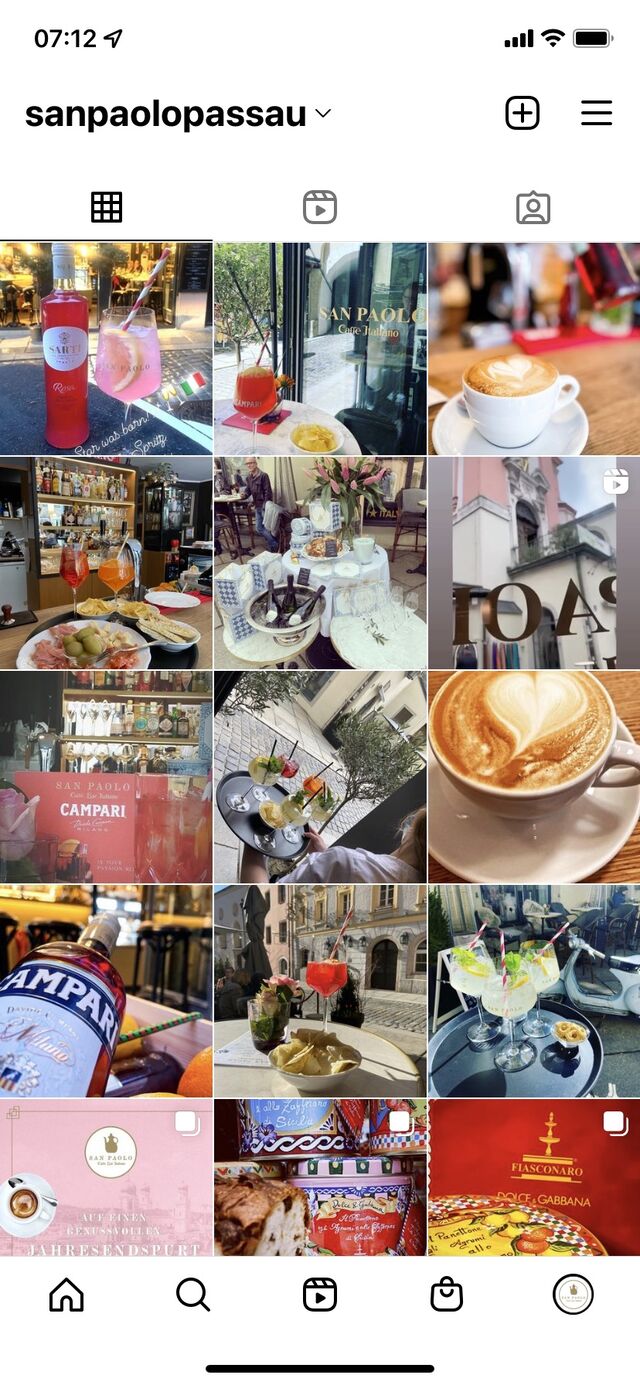Open the Fiasconaro Dolce & Gabbana post
Viewport: 640px width, 1385px height.
tap(534, 1178)
